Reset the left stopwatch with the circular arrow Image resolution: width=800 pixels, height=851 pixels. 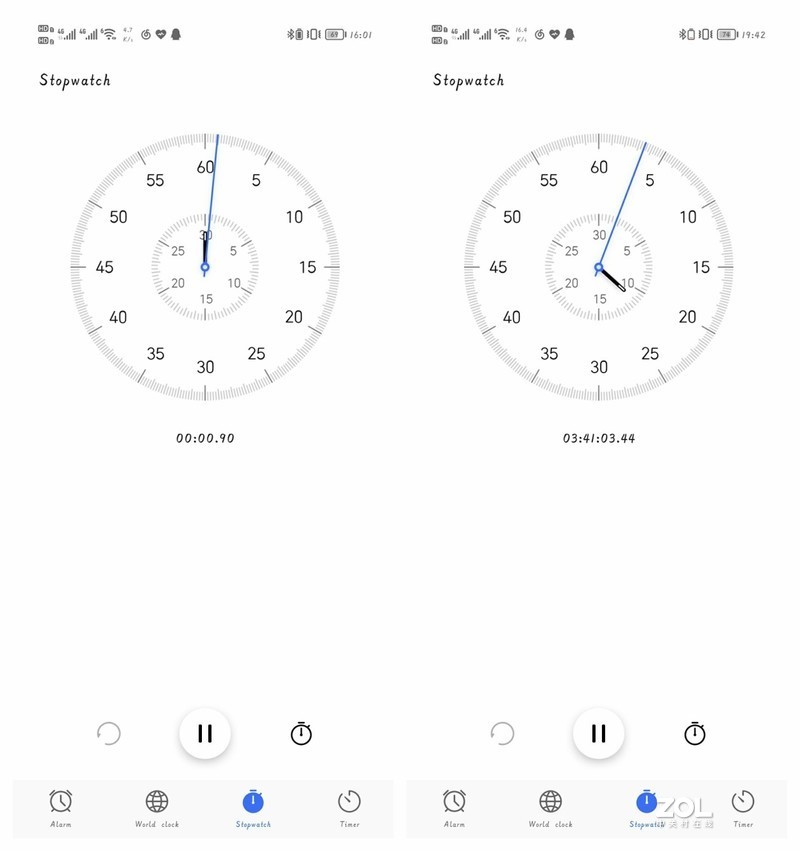(x=109, y=733)
